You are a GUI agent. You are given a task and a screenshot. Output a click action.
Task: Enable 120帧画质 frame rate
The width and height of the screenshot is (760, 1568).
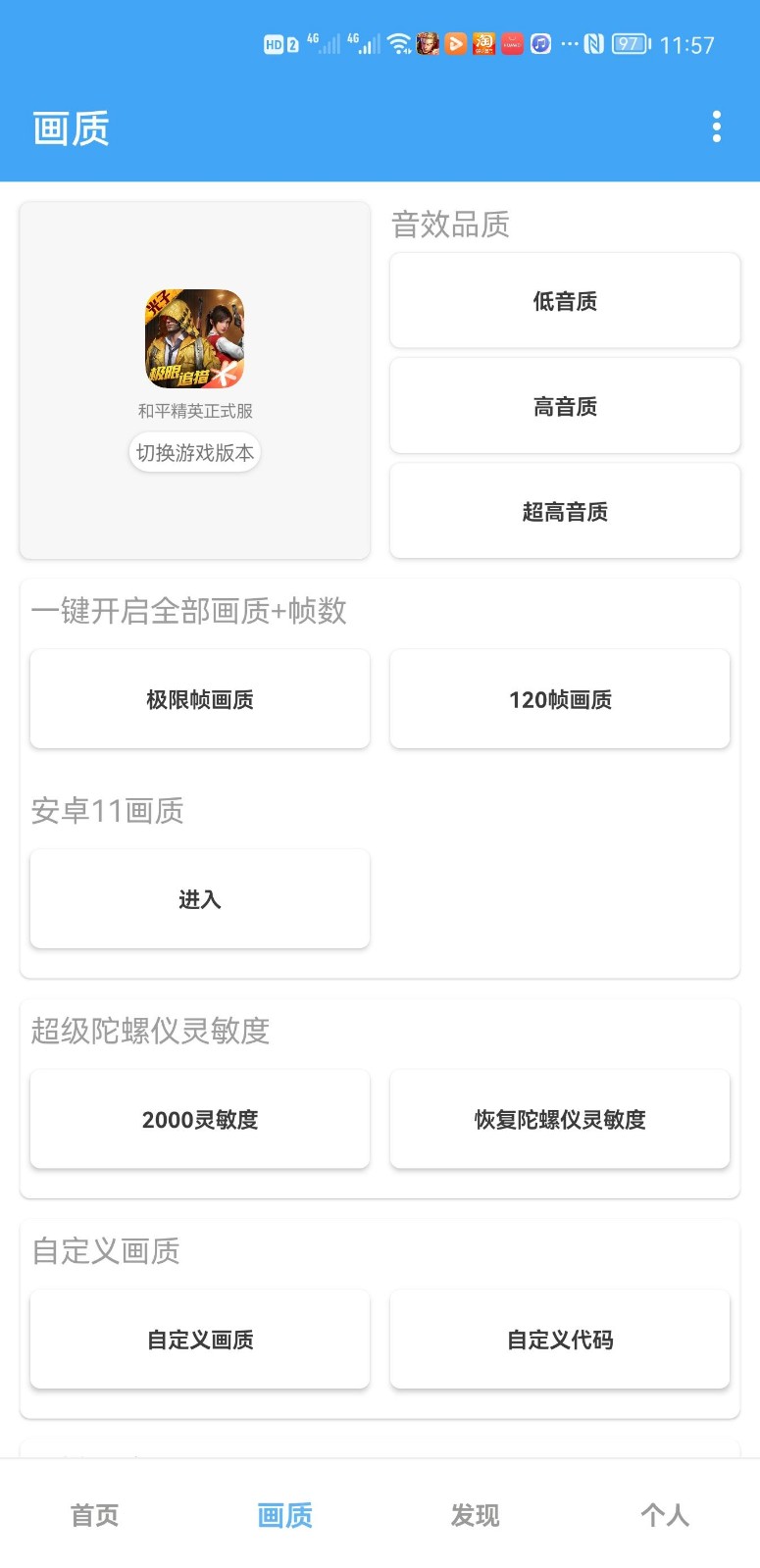point(560,699)
